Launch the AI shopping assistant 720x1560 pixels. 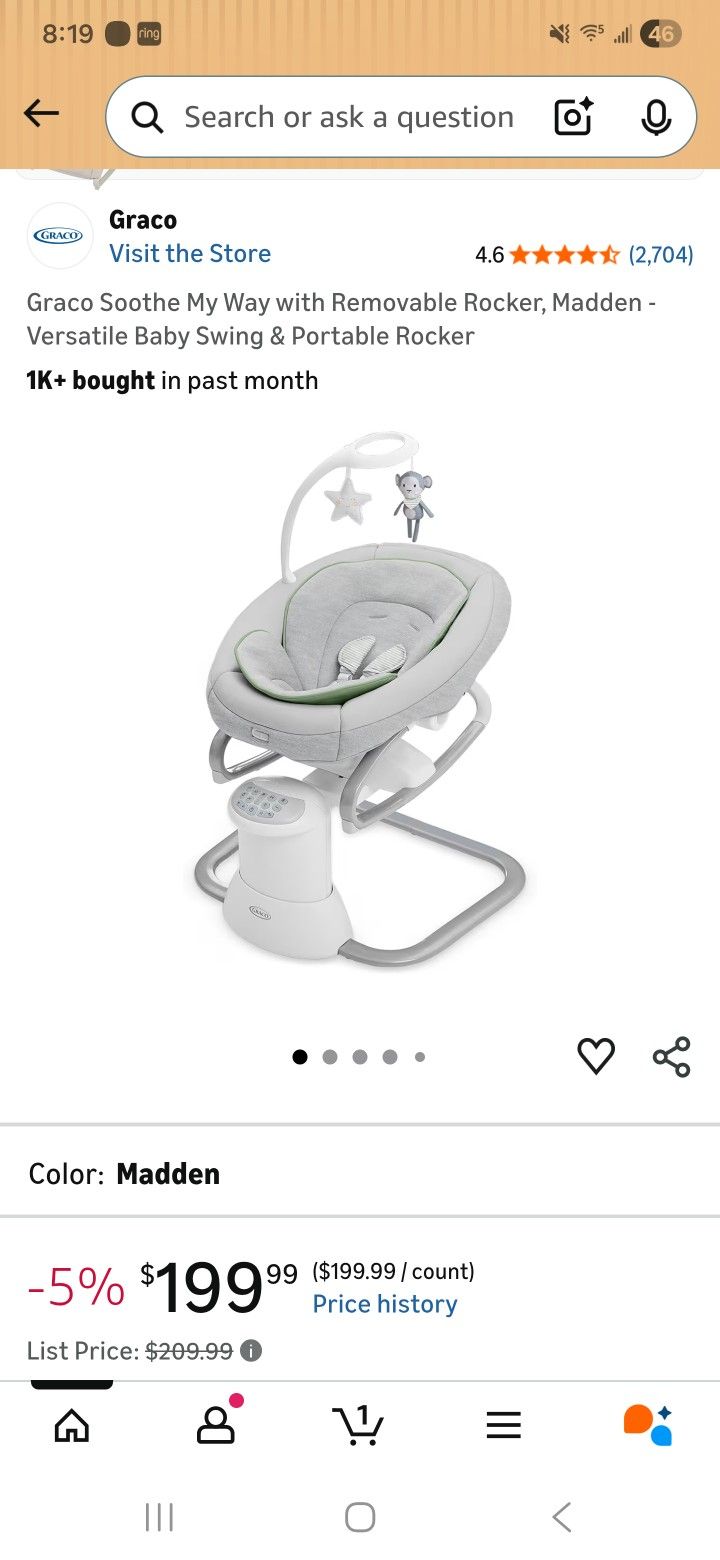[x=647, y=1425]
